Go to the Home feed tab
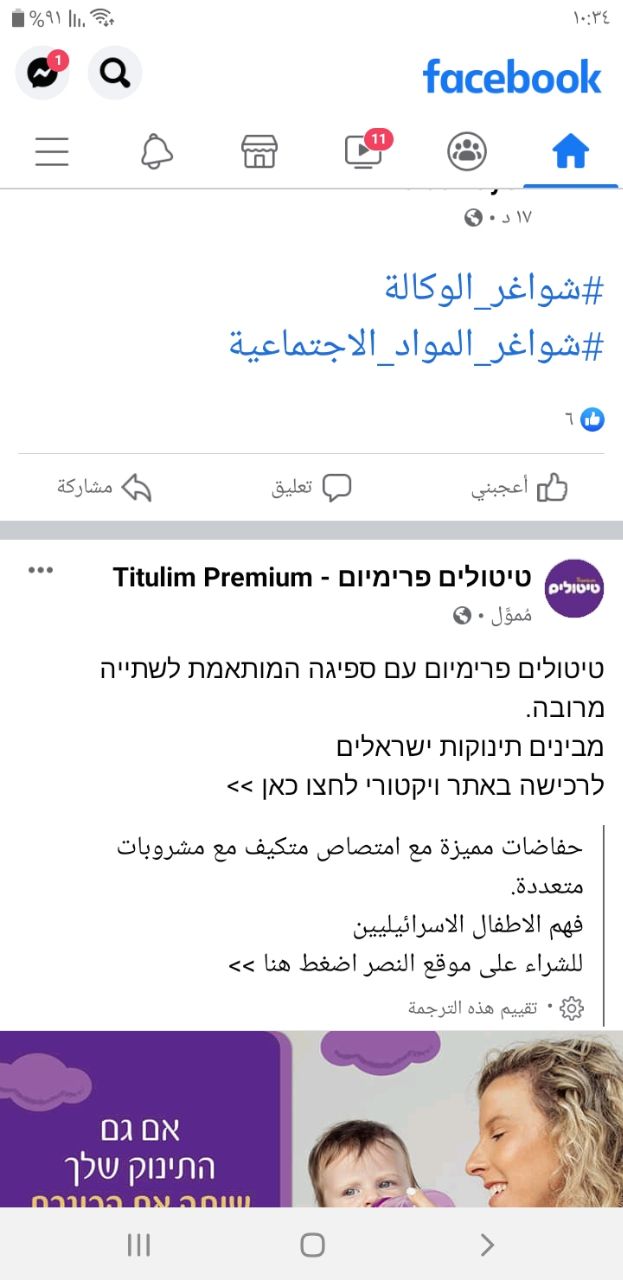Image resolution: width=623 pixels, height=1280 pixels. click(x=570, y=152)
